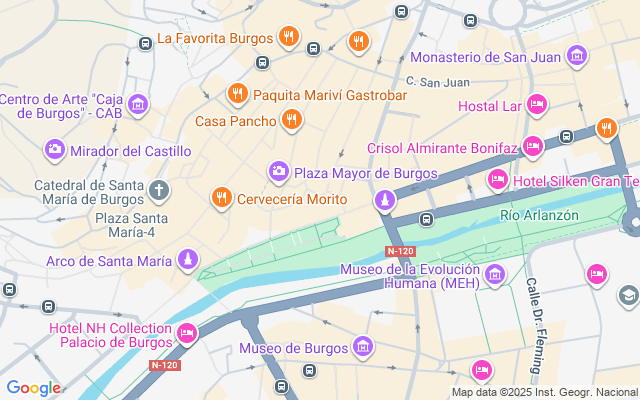Select the Monasterio de San Juan marker
Viewport: 640px width, 400px height.
click(x=576, y=57)
